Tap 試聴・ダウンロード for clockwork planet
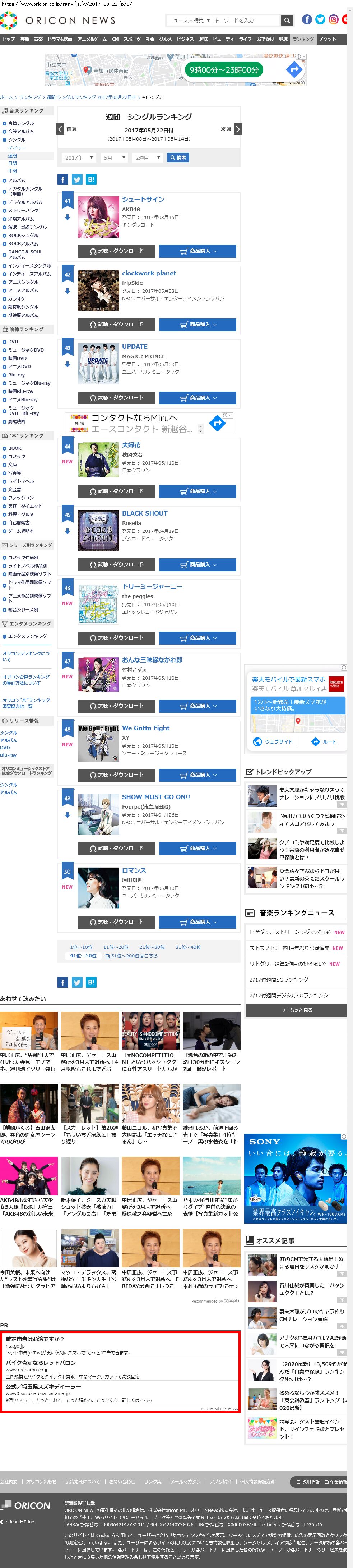The width and height of the screenshot is (353, 1568). (117, 324)
